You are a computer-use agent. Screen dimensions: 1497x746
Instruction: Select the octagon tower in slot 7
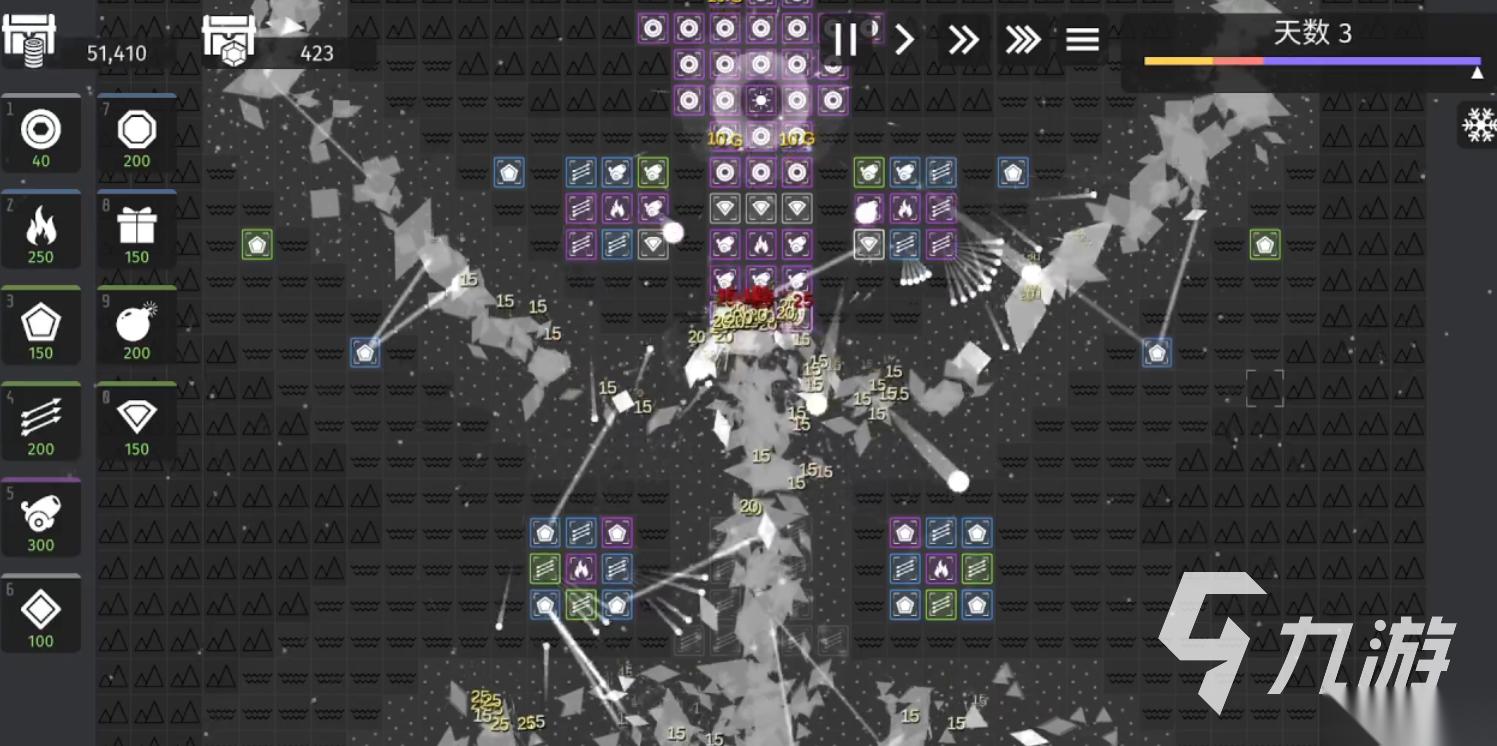(137, 135)
